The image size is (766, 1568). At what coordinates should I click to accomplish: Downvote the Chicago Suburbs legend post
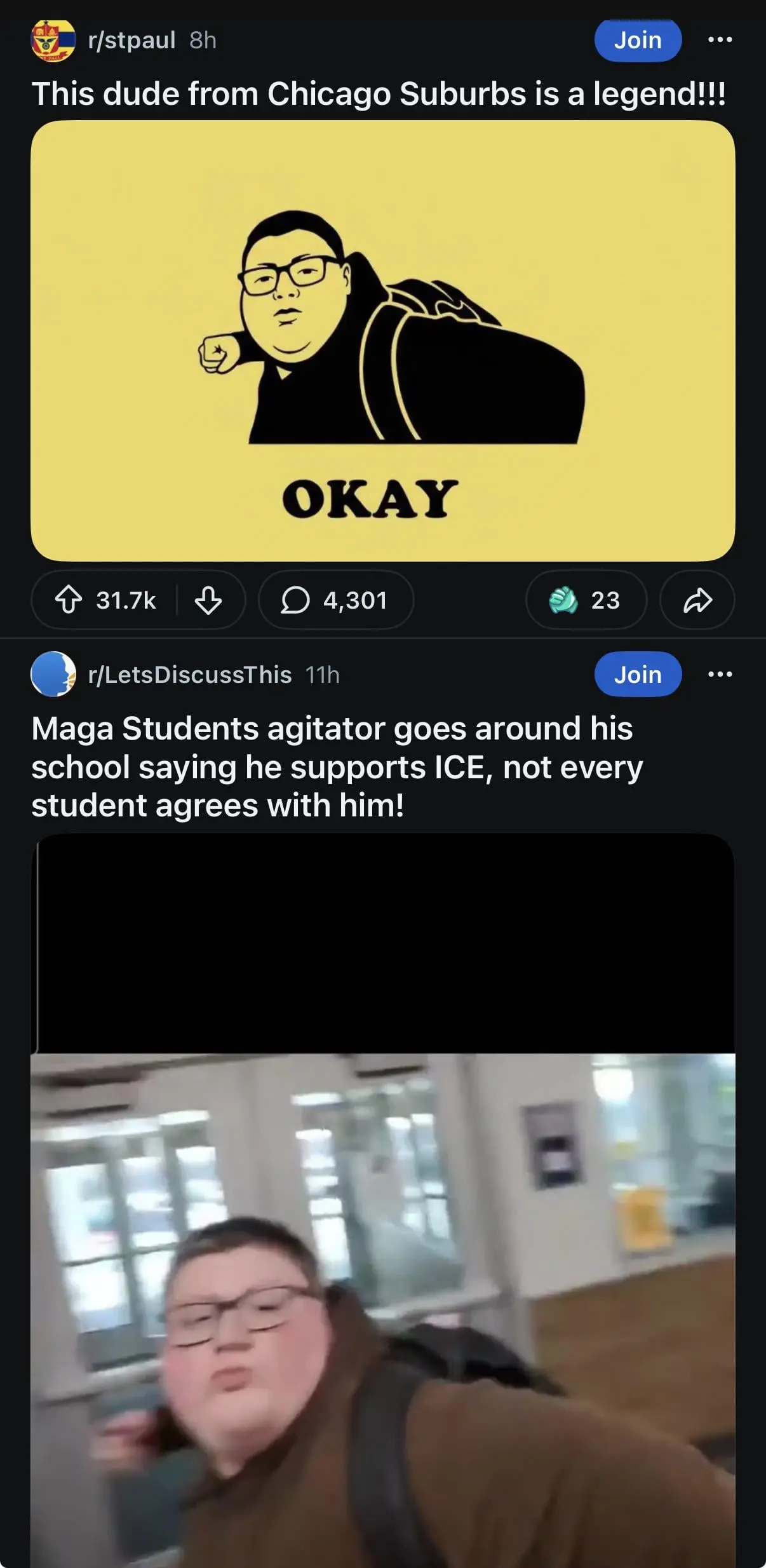pyautogui.click(x=208, y=600)
